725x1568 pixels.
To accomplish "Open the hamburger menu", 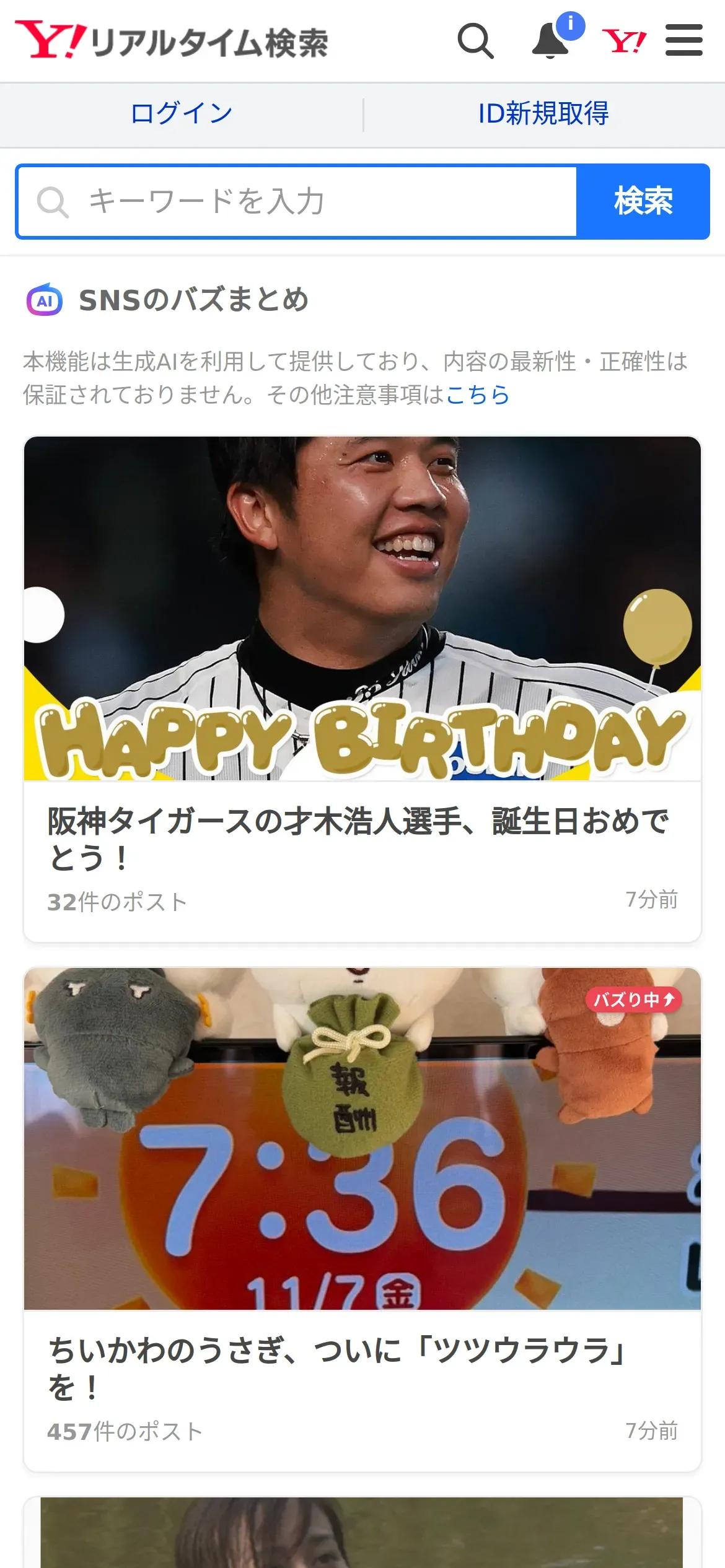I will 684,41.
